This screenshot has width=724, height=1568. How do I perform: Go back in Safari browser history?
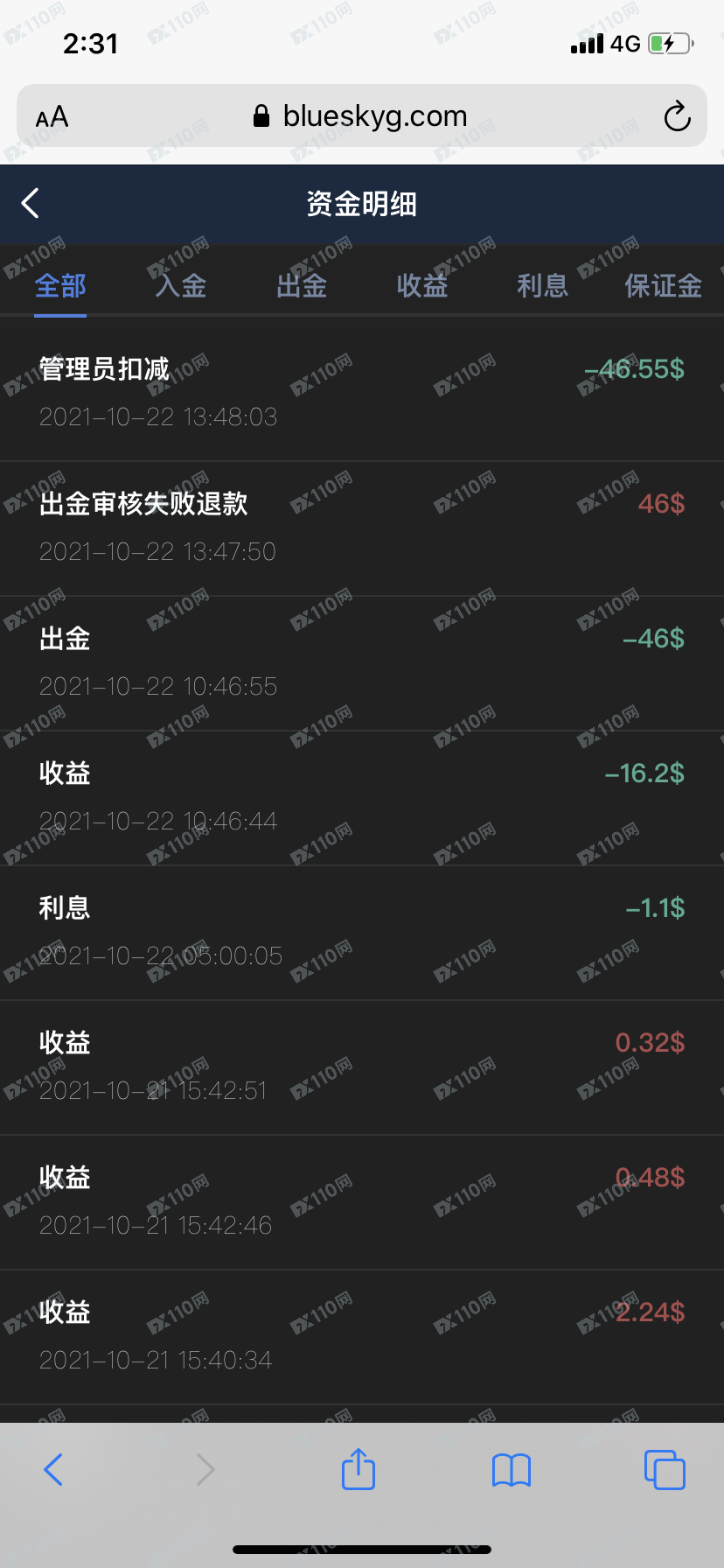[53, 1469]
